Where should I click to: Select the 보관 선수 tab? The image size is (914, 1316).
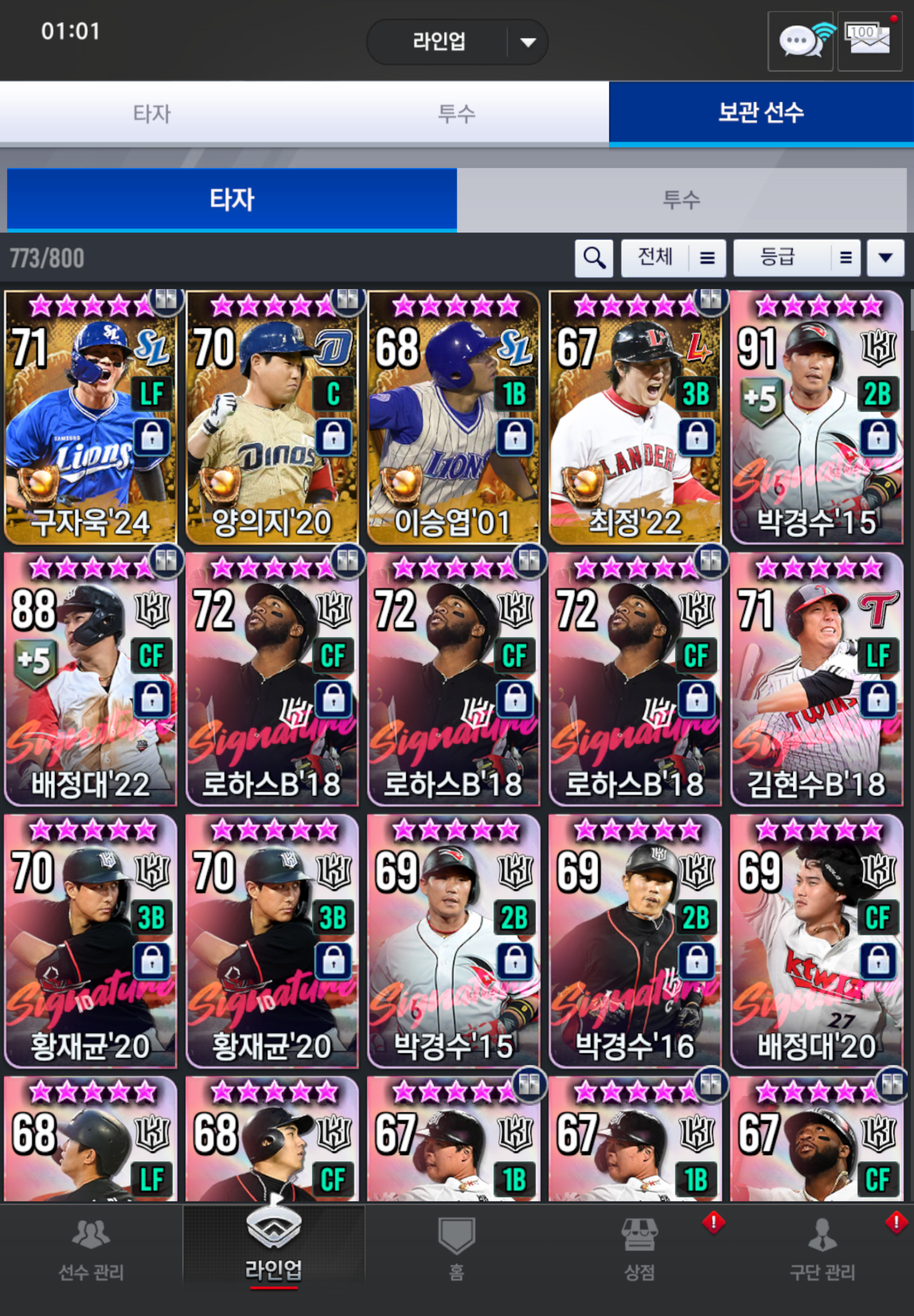pos(761,113)
